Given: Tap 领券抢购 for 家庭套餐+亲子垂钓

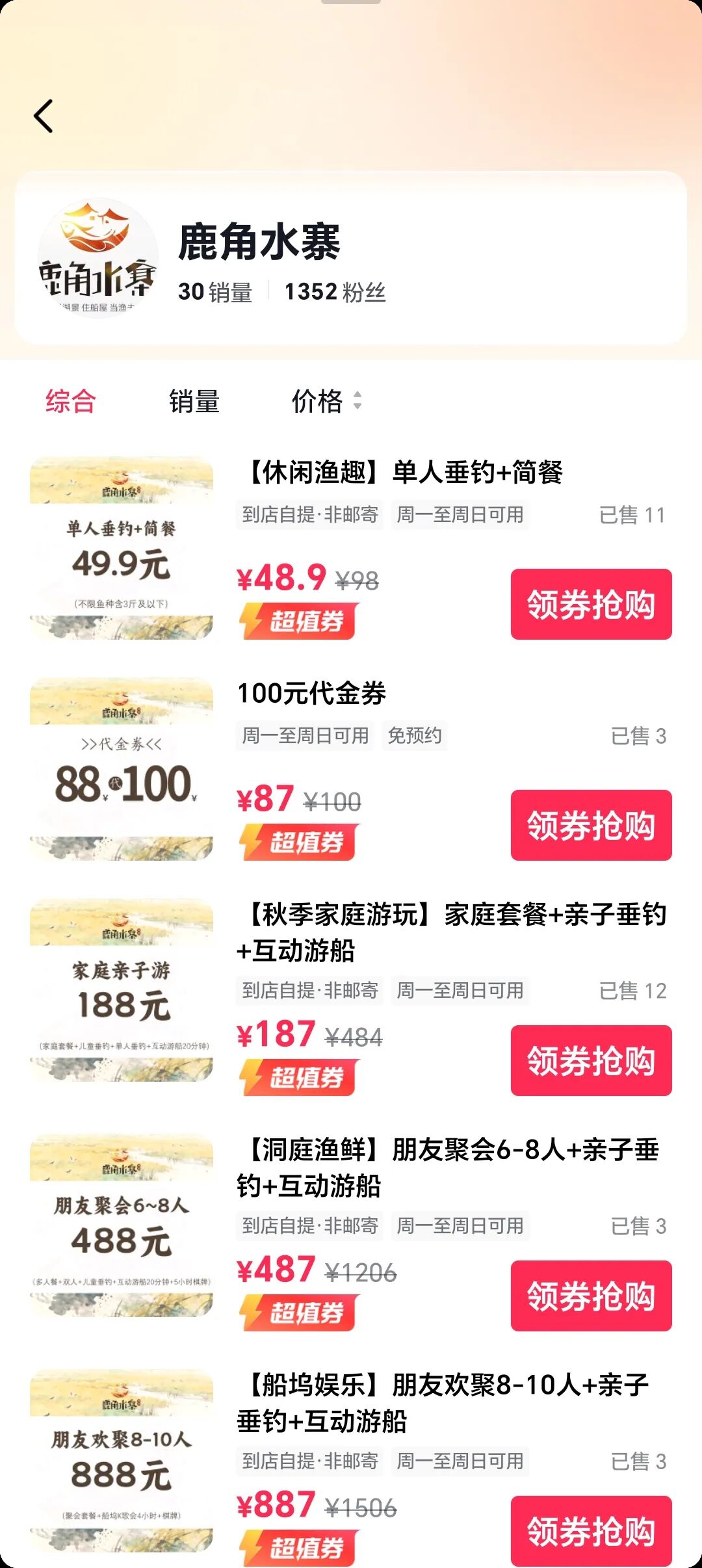Looking at the screenshot, I should [590, 1060].
